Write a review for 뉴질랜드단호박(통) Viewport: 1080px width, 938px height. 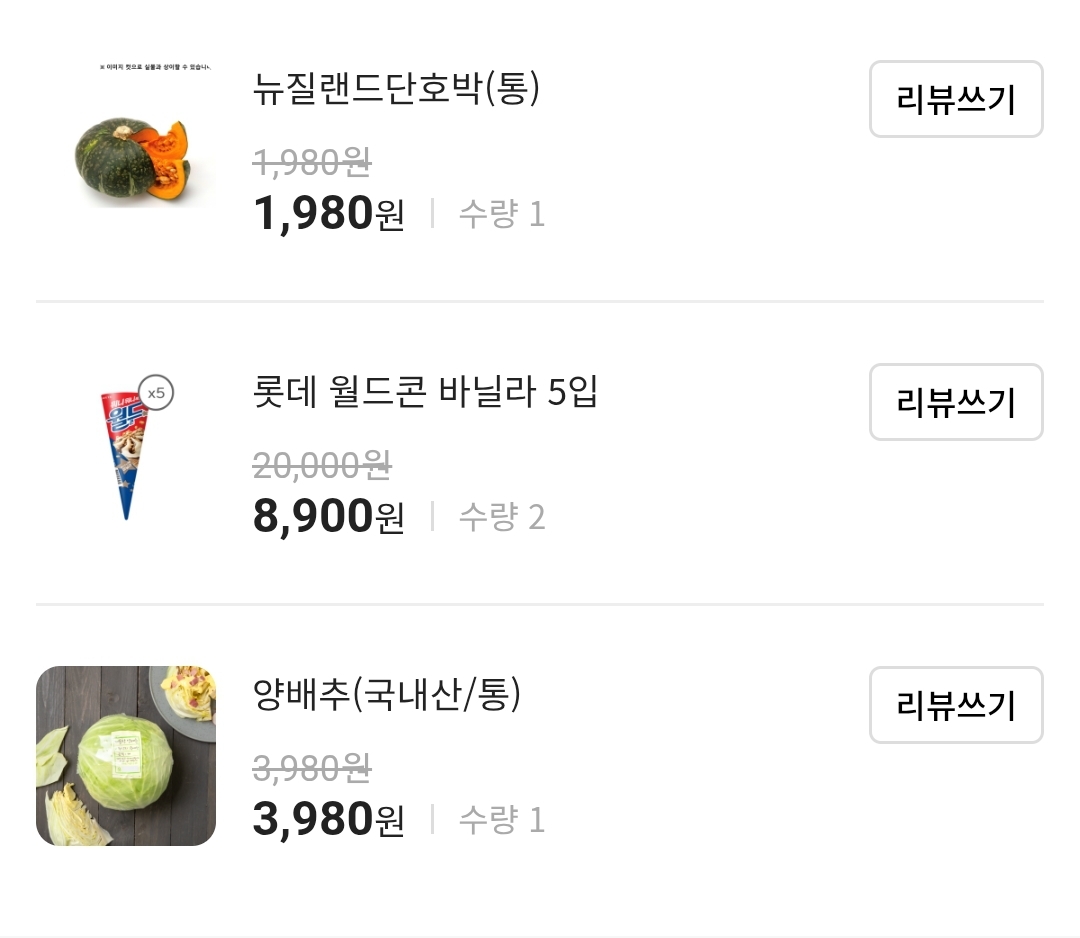[x=955, y=99]
